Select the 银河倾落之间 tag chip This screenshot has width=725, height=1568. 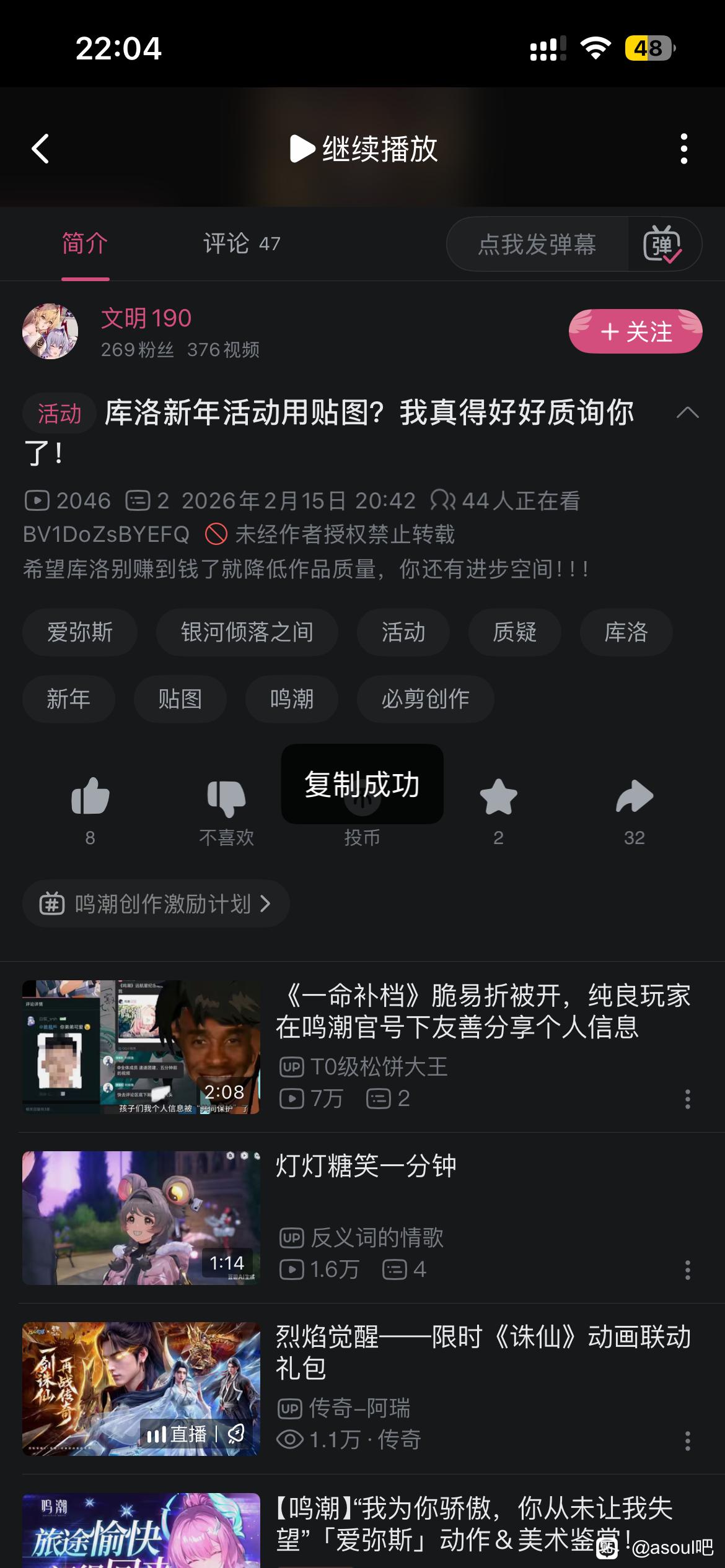(x=247, y=632)
